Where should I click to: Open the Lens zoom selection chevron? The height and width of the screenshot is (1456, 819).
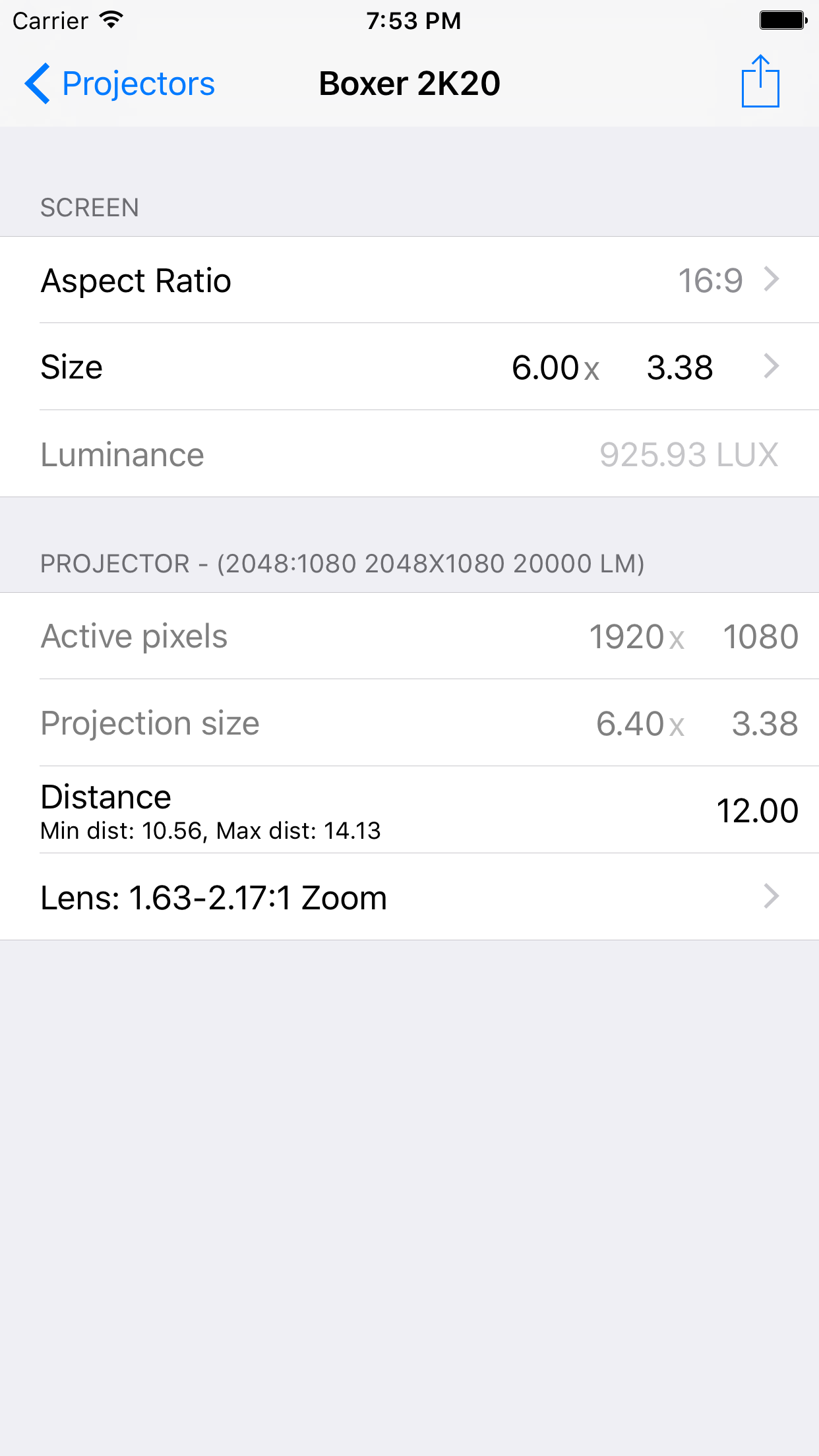coord(770,897)
